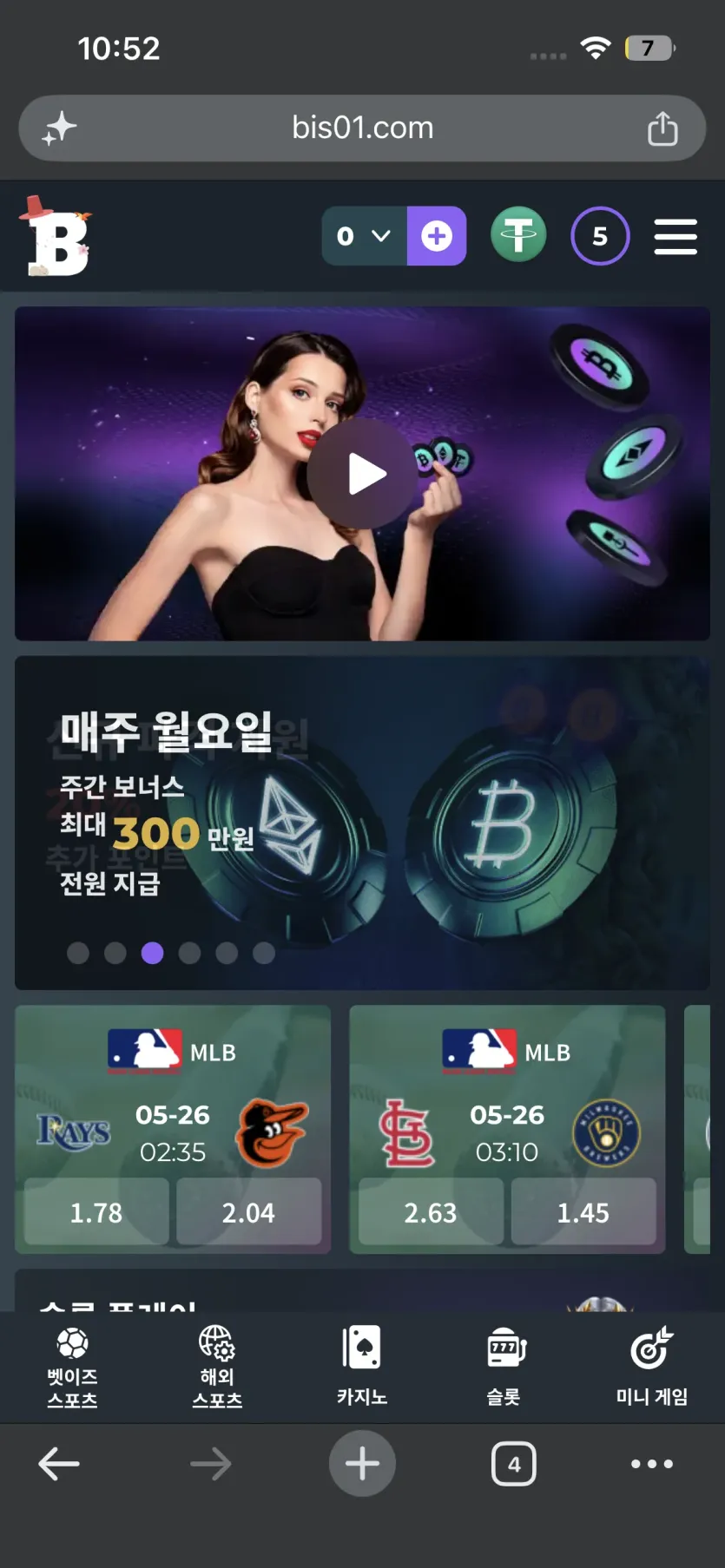725x1568 pixels.
Task: Switch to 해외 스포츠 tab
Action: coord(217,1367)
